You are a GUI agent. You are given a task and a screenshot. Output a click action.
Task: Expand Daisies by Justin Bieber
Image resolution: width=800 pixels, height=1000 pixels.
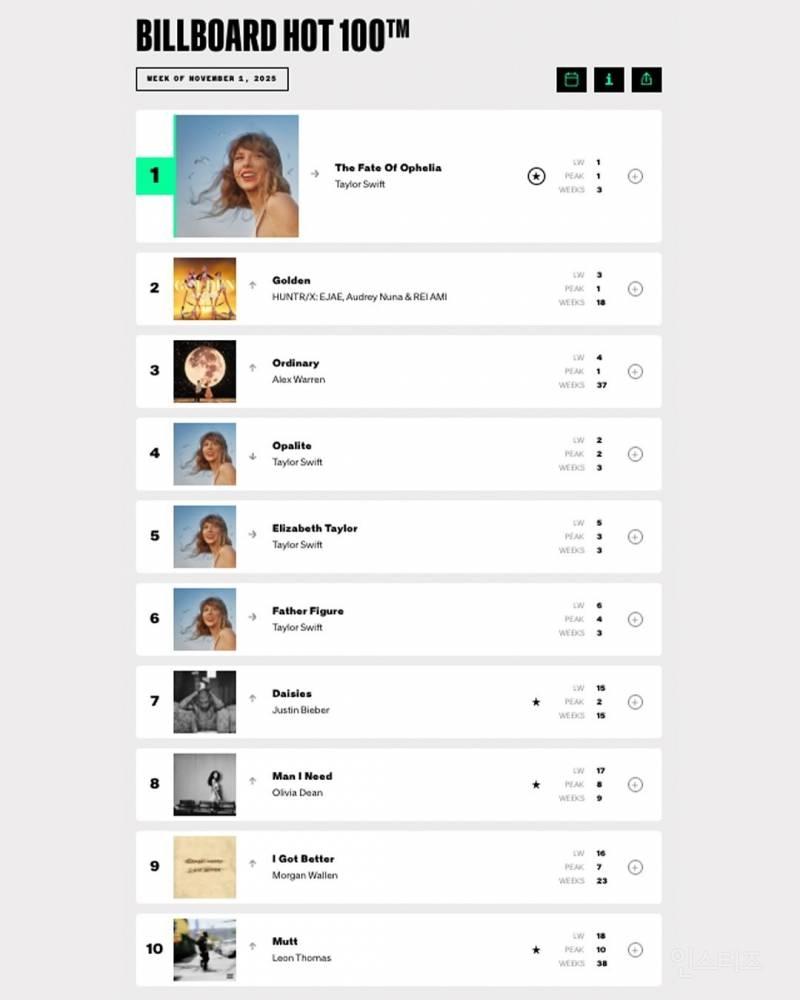tap(635, 702)
